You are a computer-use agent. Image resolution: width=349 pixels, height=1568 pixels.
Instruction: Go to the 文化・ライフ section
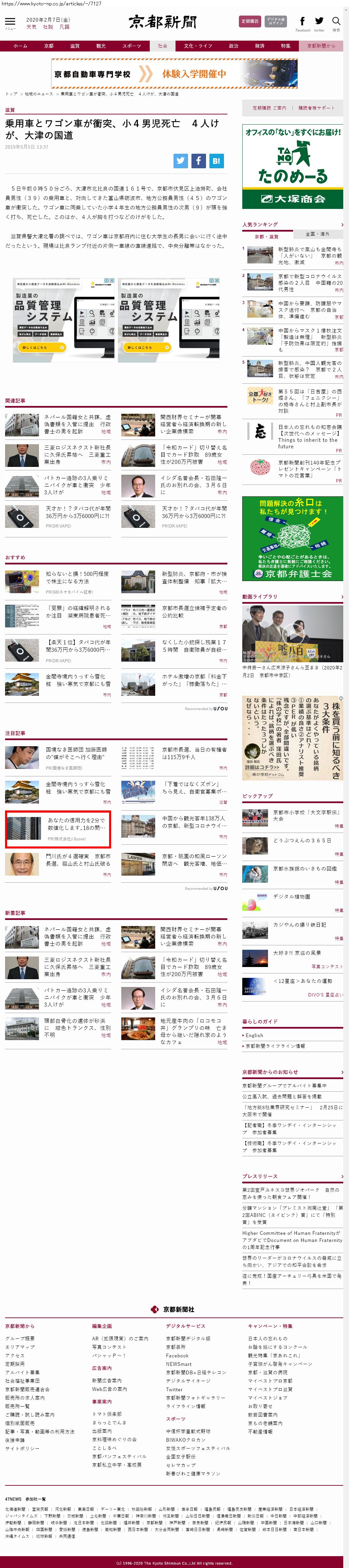(x=198, y=46)
